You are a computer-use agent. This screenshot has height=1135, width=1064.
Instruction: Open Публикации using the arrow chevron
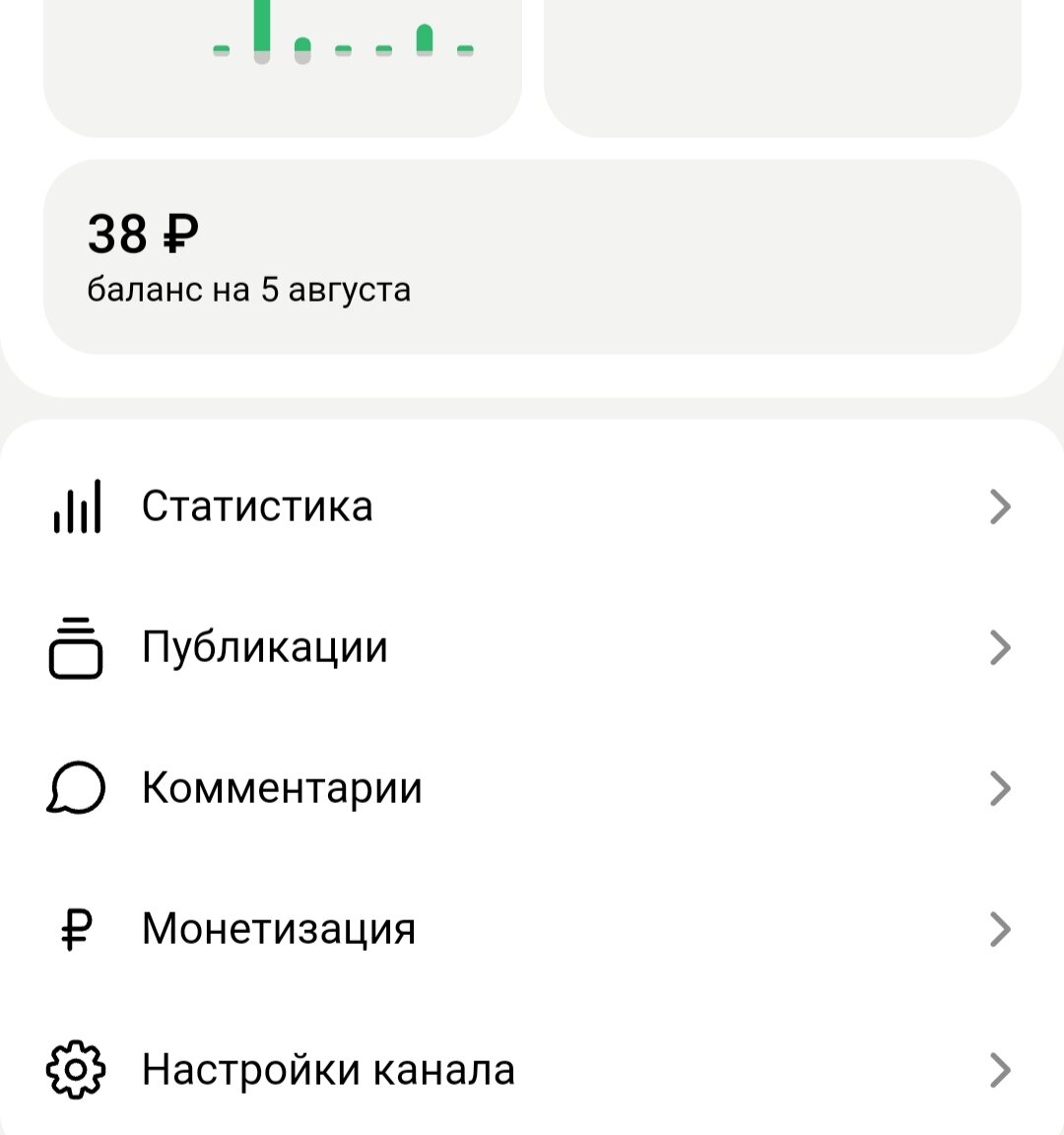point(1003,647)
